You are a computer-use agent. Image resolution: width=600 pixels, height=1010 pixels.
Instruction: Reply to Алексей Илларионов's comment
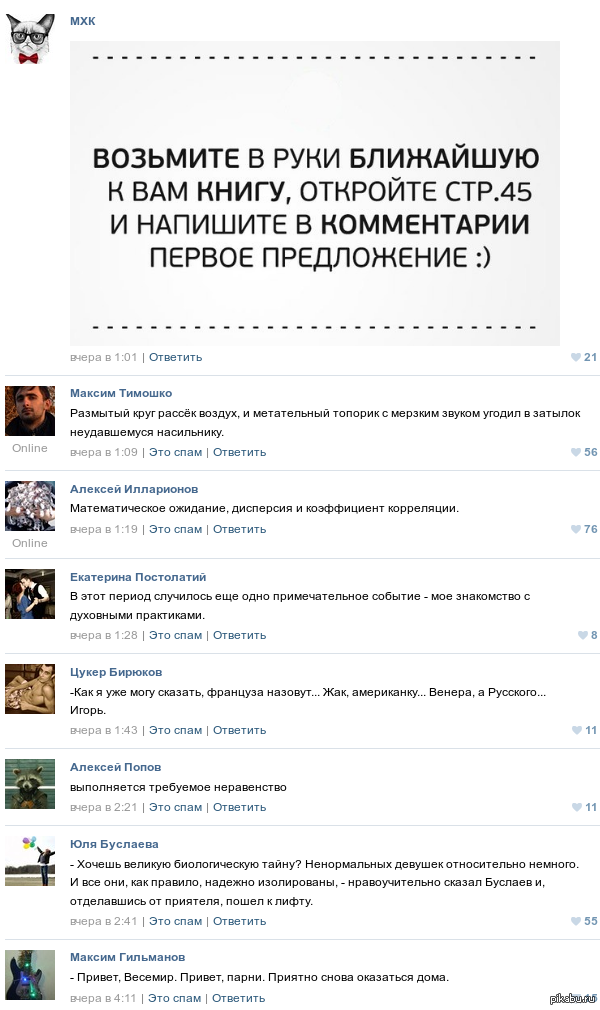pyautogui.click(x=239, y=529)
